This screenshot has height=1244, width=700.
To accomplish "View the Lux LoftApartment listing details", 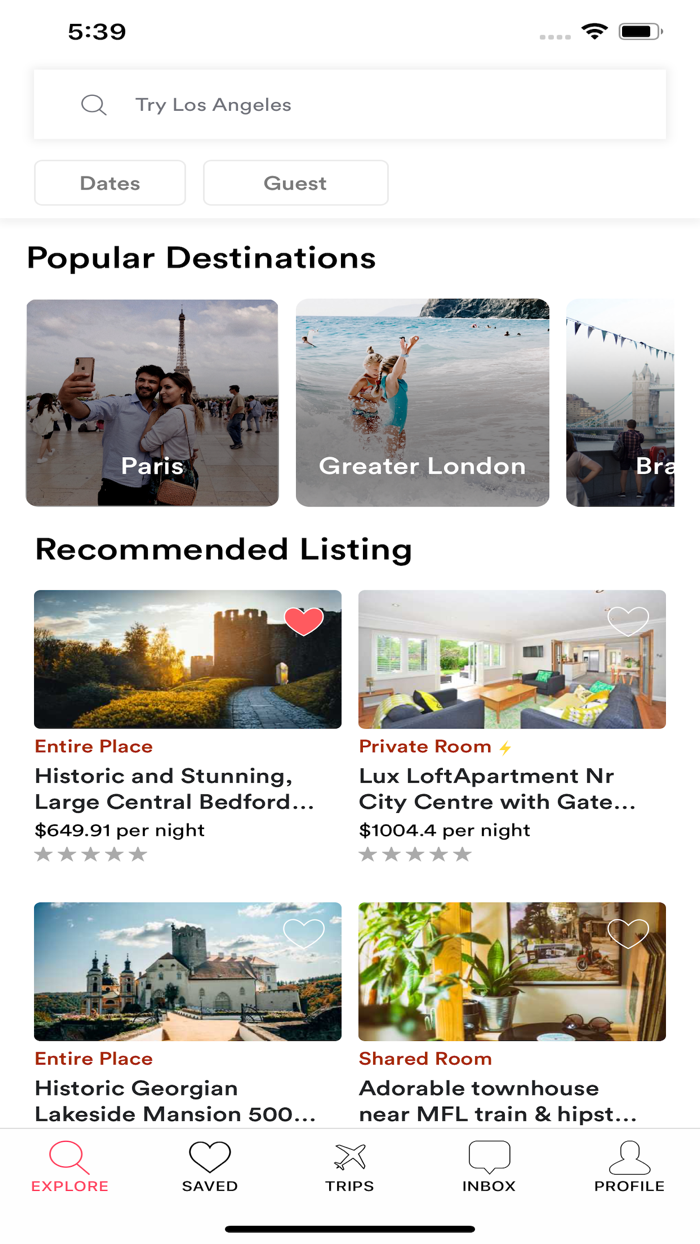I will [498, 789].
